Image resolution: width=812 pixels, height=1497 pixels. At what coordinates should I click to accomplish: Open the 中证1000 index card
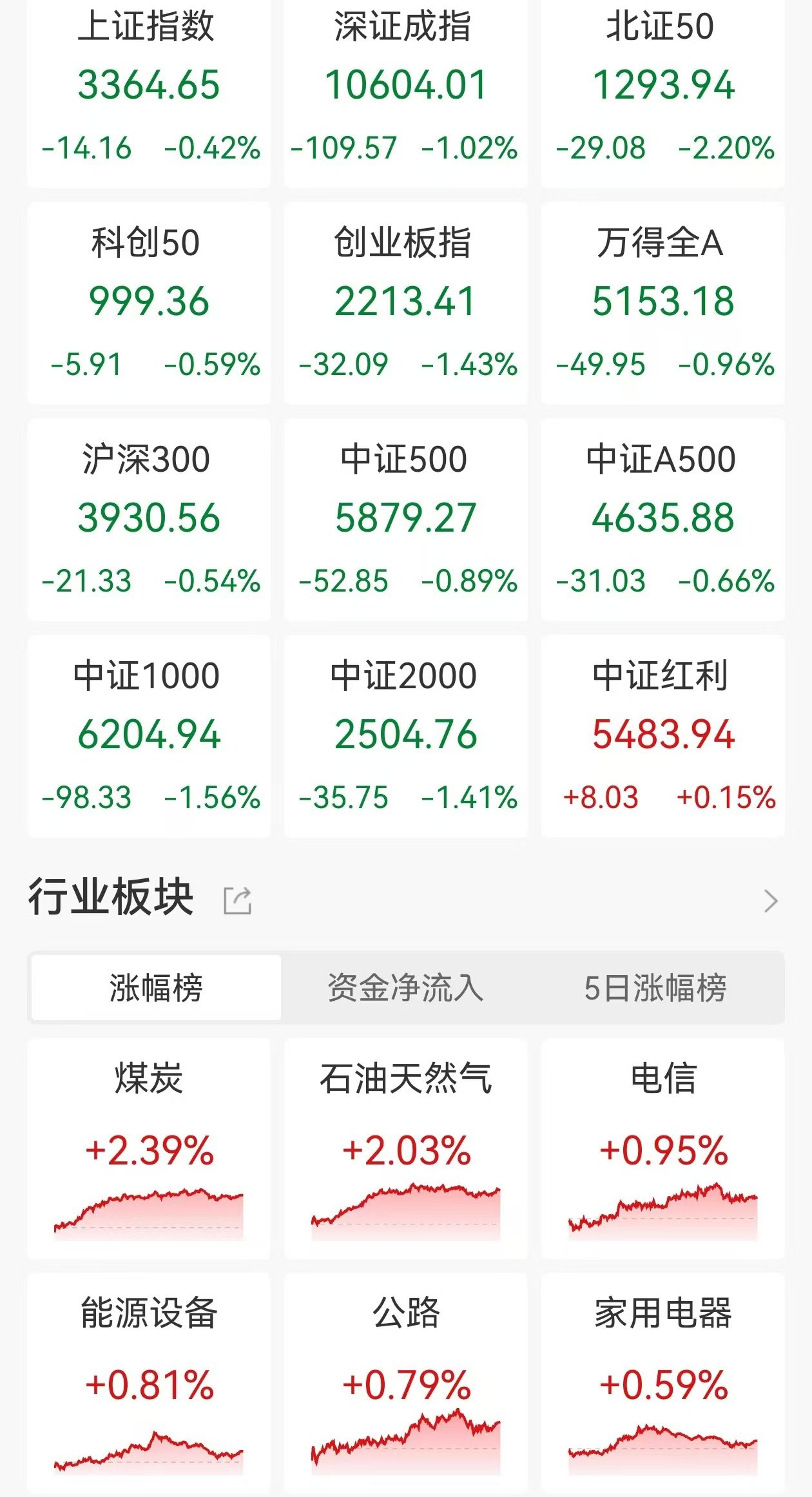pos(149,736)
